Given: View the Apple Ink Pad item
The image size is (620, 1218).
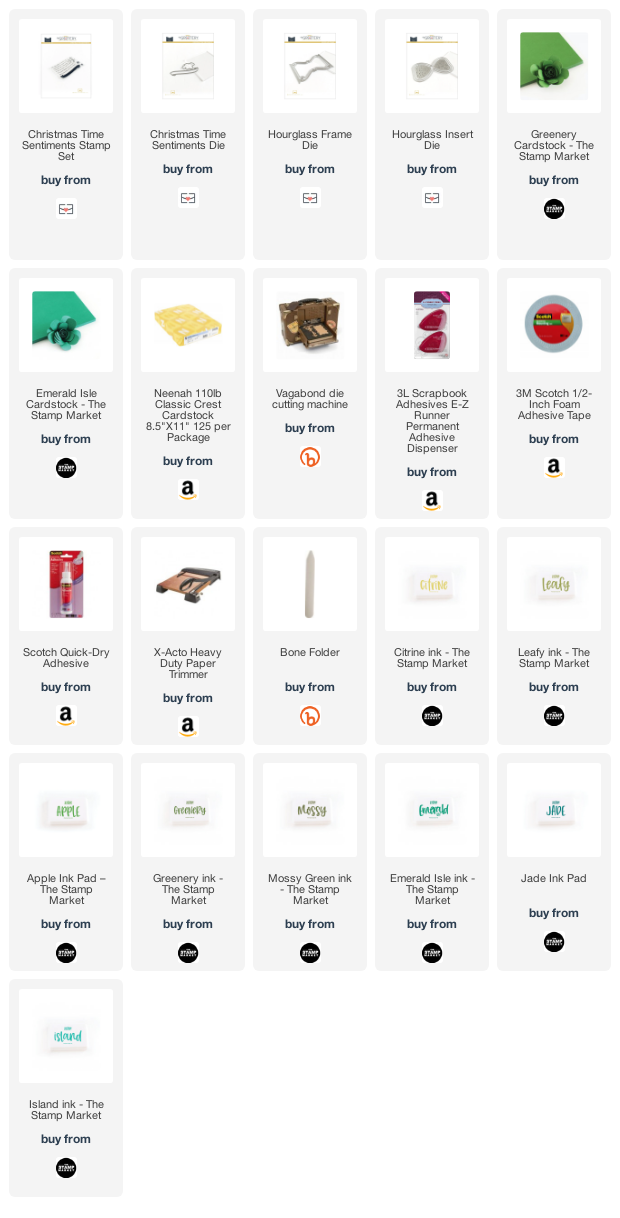Looking at the screenshot, I should click(x=66, y=811).
